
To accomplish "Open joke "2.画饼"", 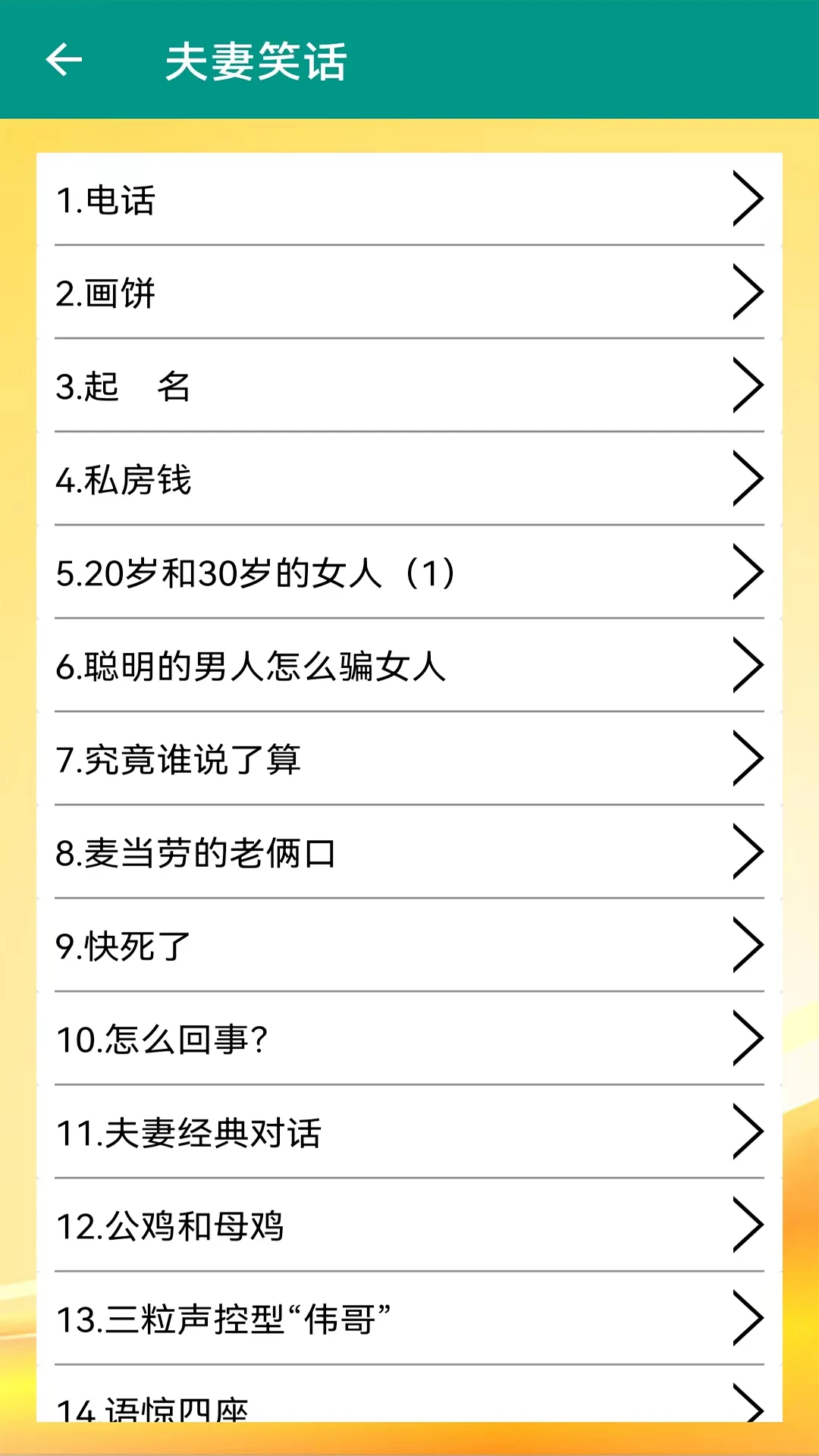I will click(303, 294).
